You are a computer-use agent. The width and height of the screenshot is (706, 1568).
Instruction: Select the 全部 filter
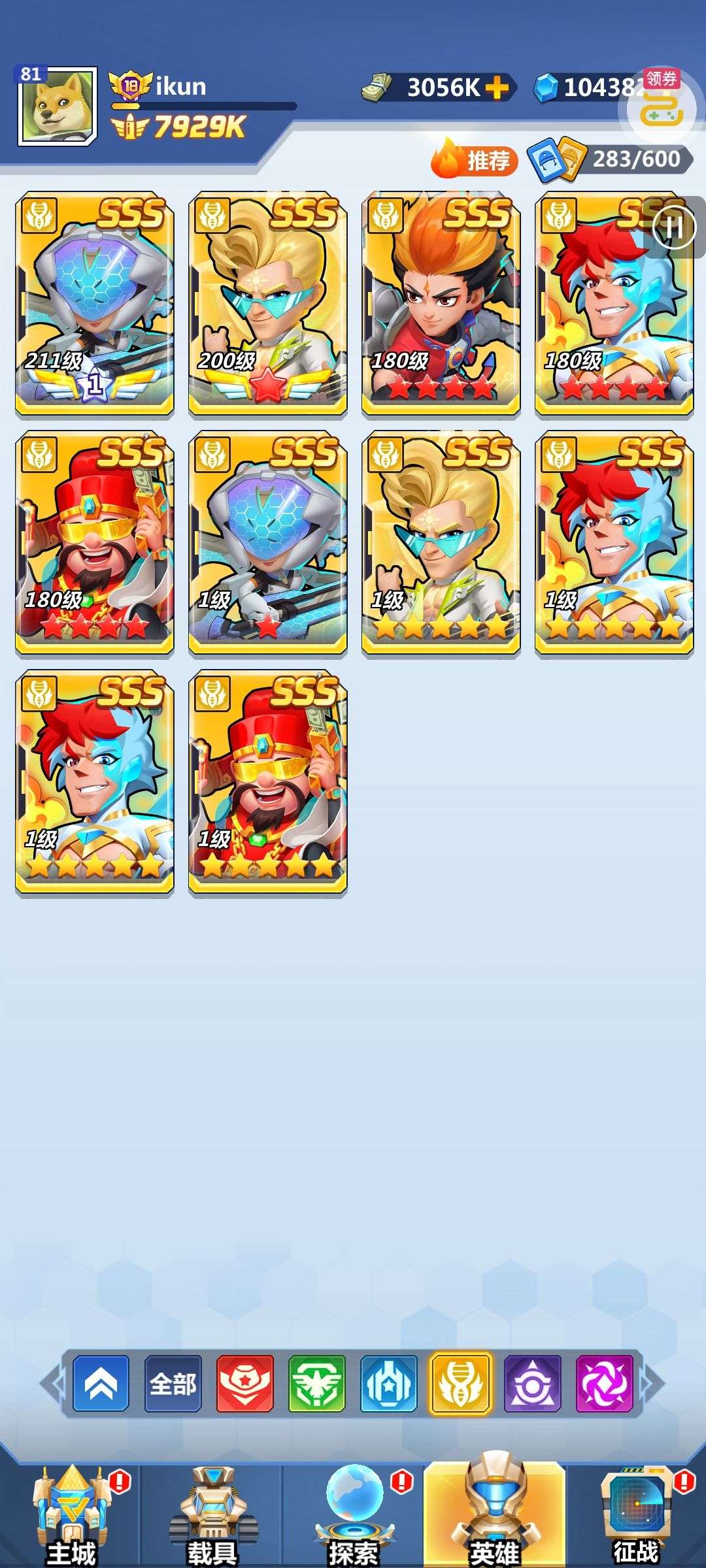point(173,1384)
